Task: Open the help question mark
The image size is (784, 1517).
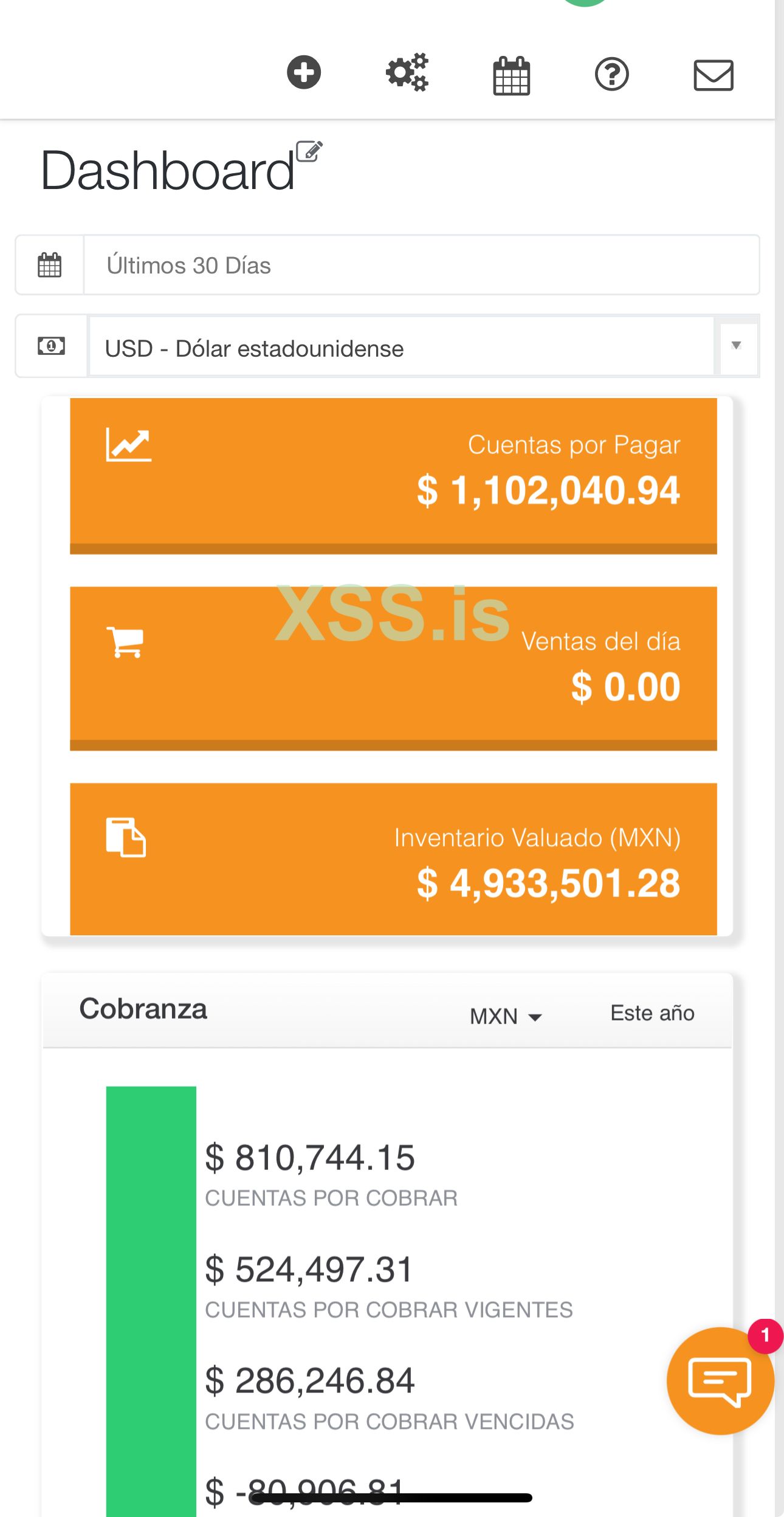Action: tap(611, 74)
